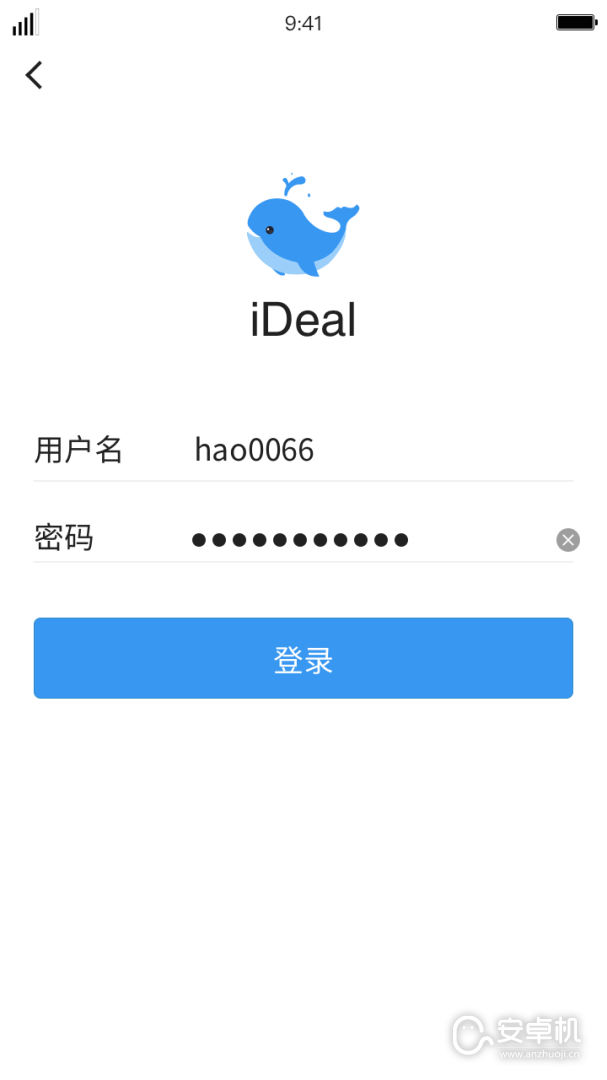This screenshot has height=1080, width=607.
Task: Clear the entered password
Action: point(568,540)
